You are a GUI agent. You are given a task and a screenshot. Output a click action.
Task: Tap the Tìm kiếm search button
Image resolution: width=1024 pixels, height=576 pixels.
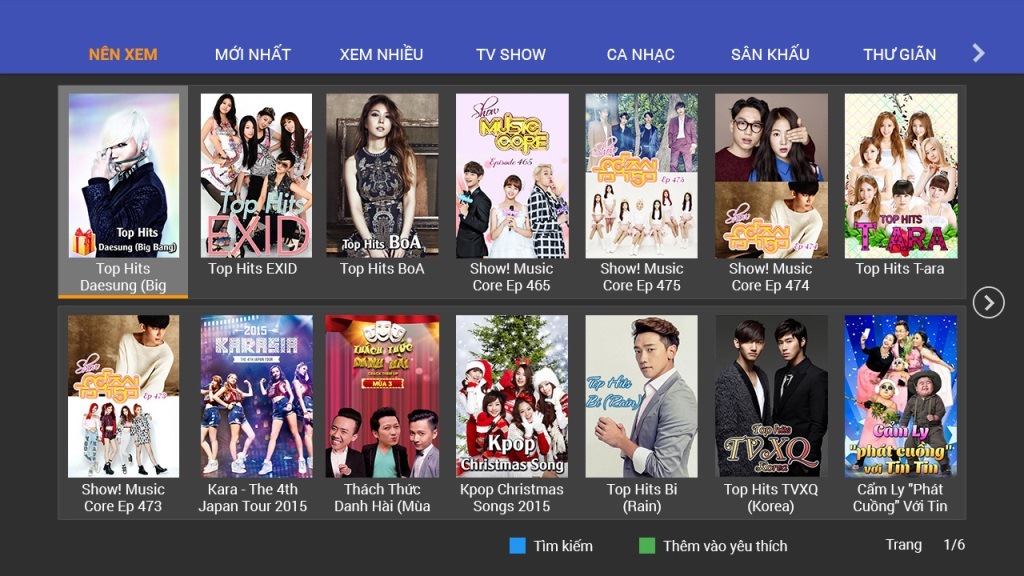(551, 546)
